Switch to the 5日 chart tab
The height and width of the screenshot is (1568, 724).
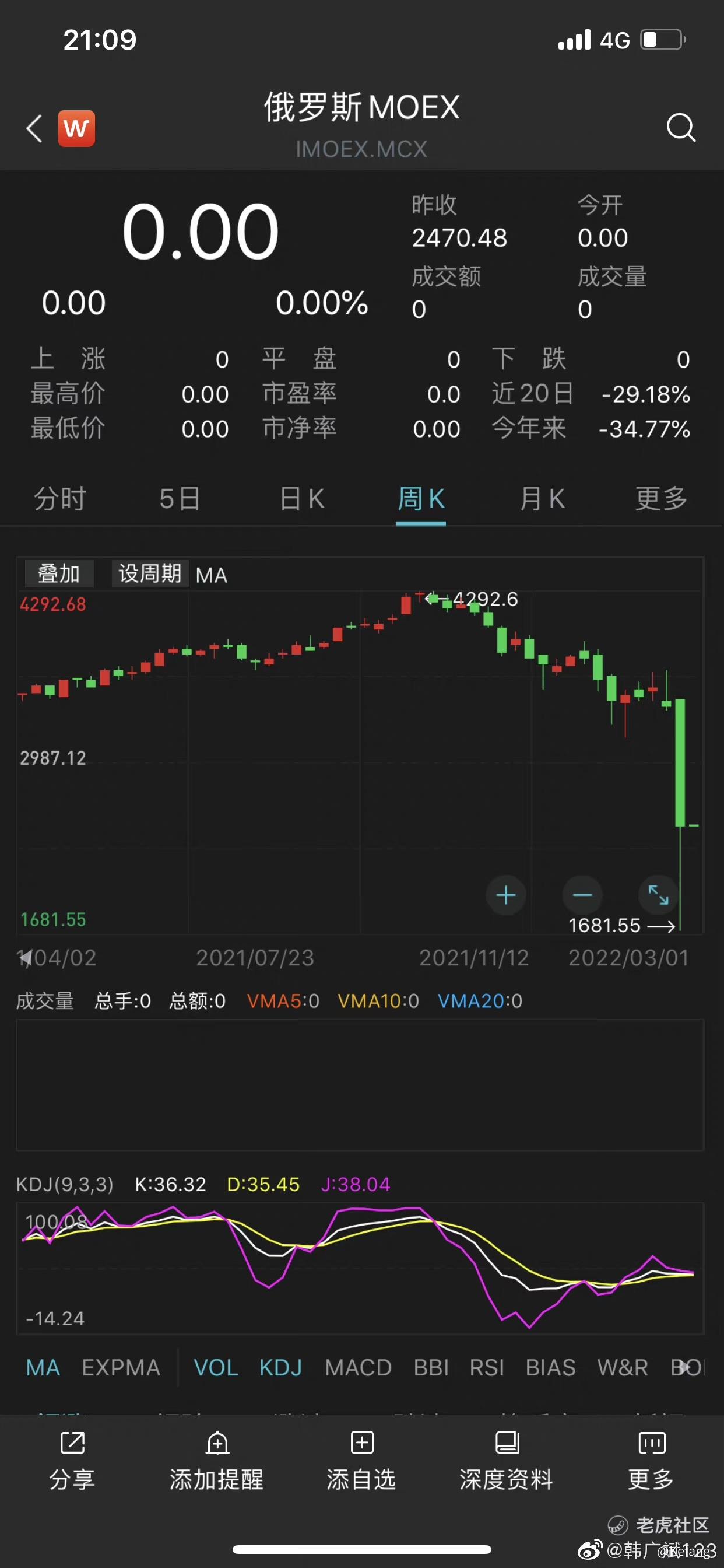pyautogui.click(x=180, y=499)
